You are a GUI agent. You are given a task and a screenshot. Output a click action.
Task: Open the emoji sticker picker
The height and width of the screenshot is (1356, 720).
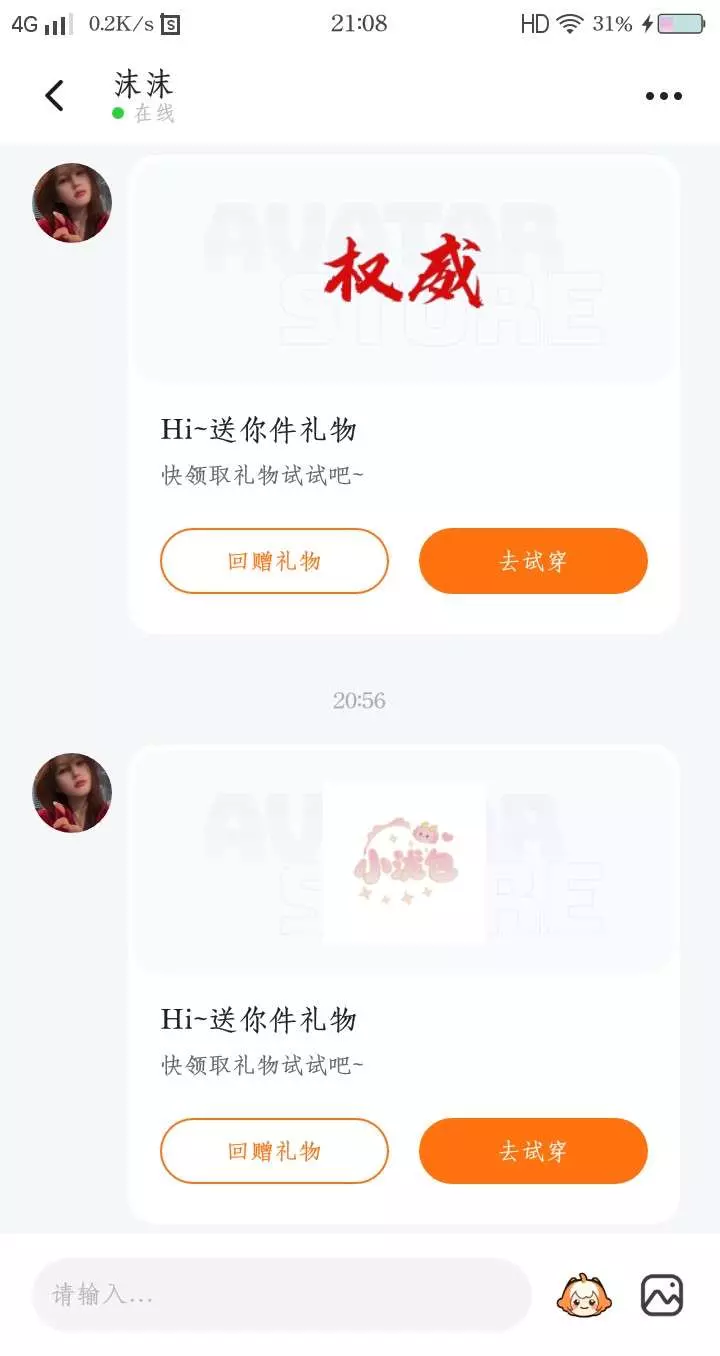[x=584, y=1295]
